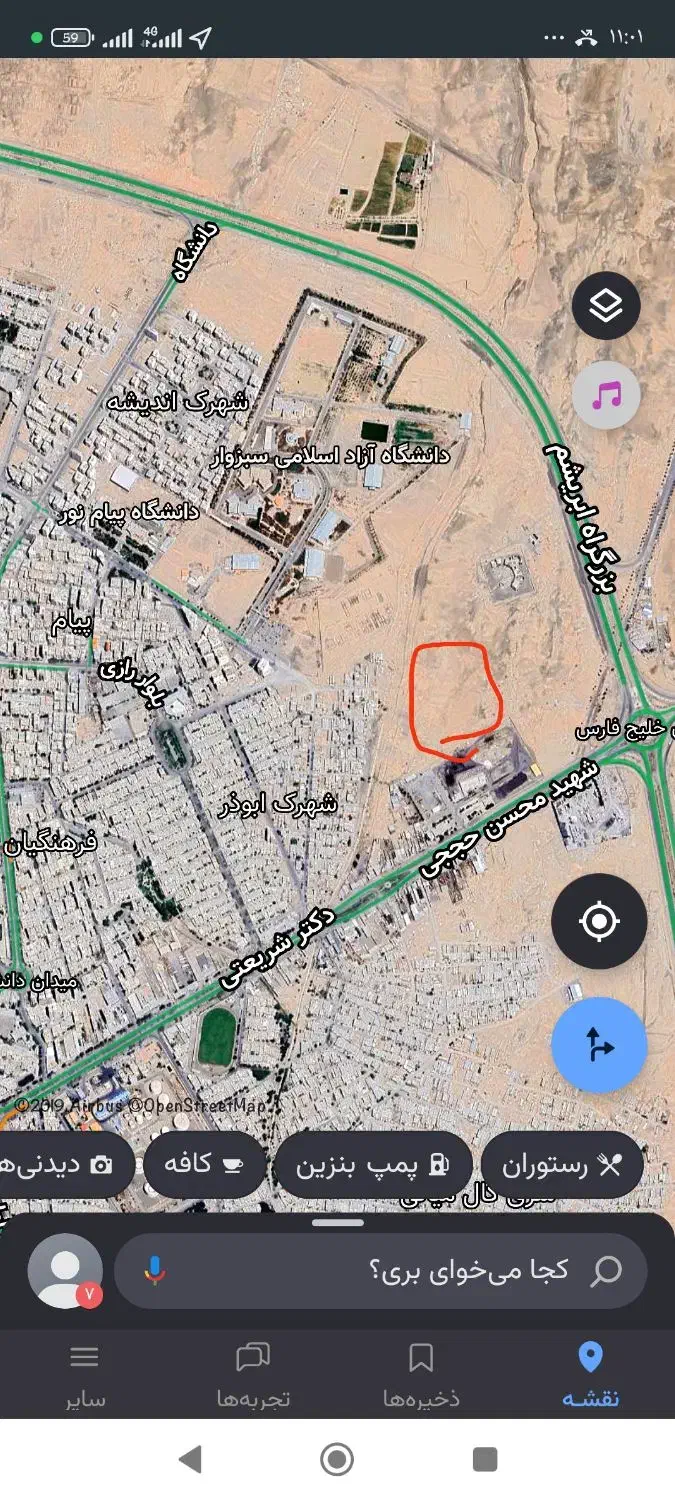
Task: Open the profile avatar
Action: point(65,1271)
